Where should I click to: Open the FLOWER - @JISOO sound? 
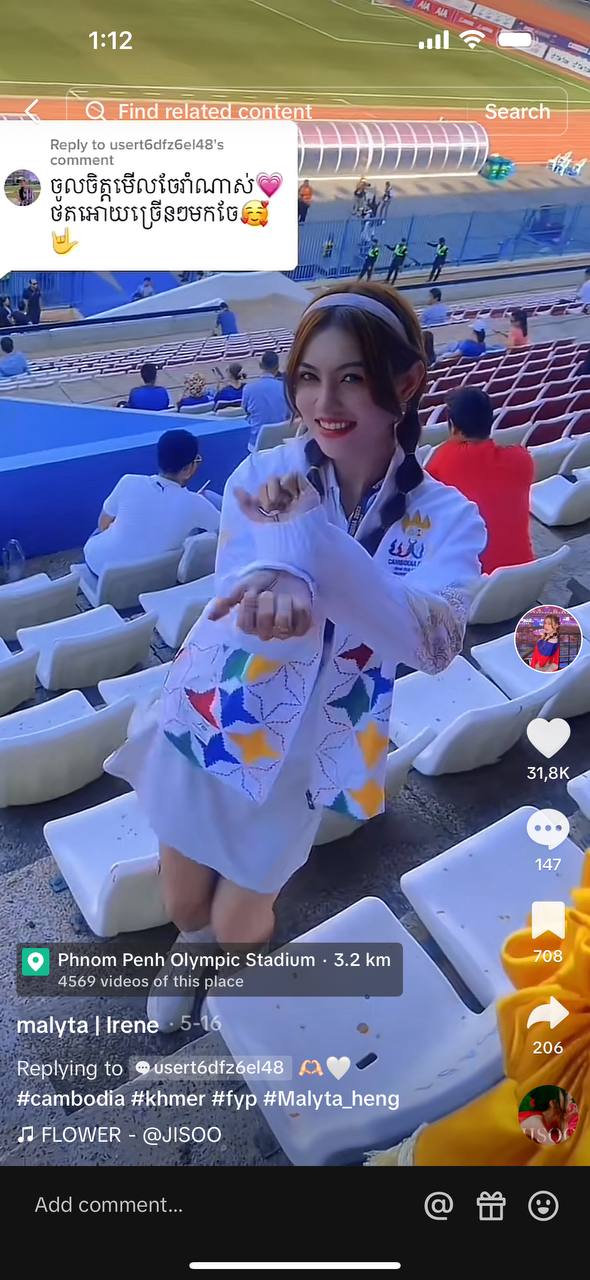[119, 1135]
